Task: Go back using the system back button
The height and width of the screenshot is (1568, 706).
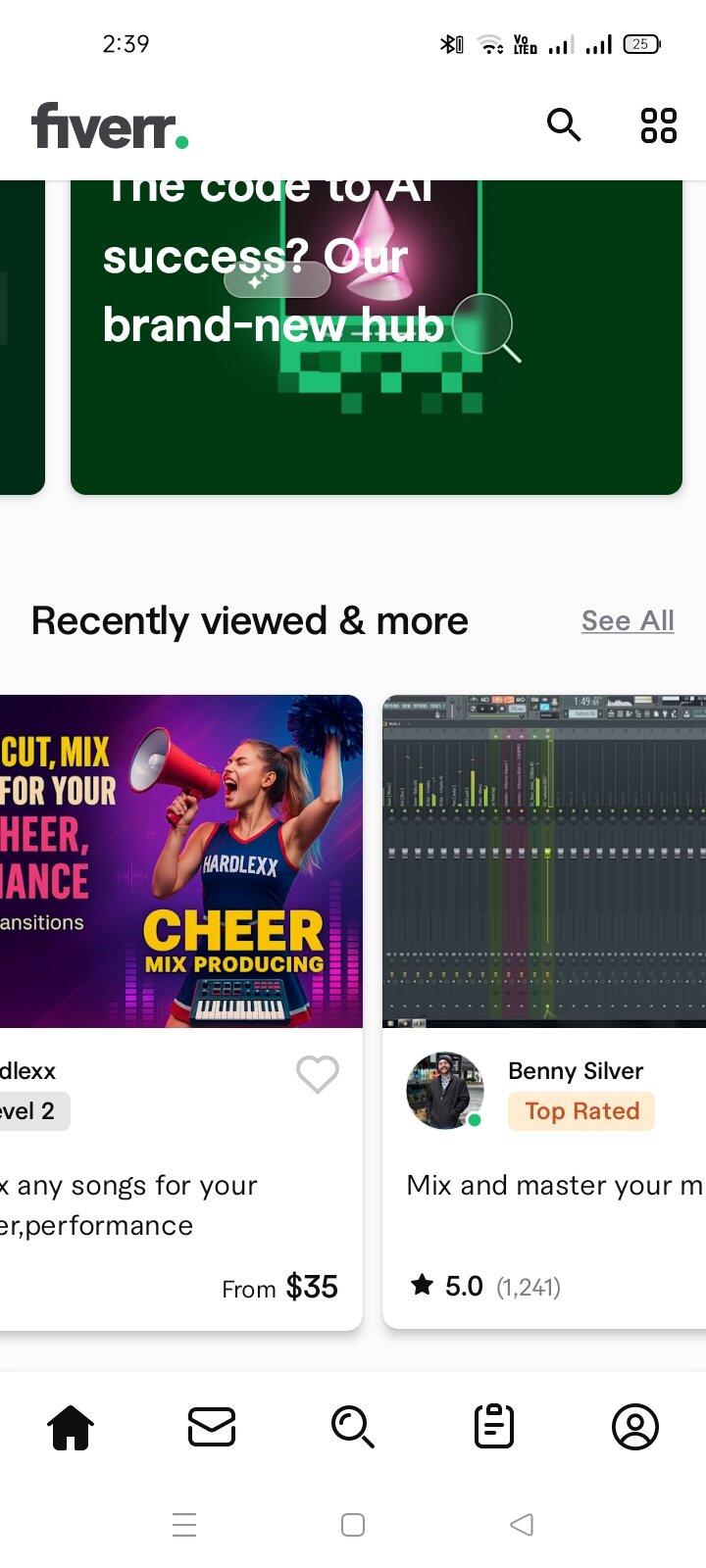Action: coord(522,1524)
